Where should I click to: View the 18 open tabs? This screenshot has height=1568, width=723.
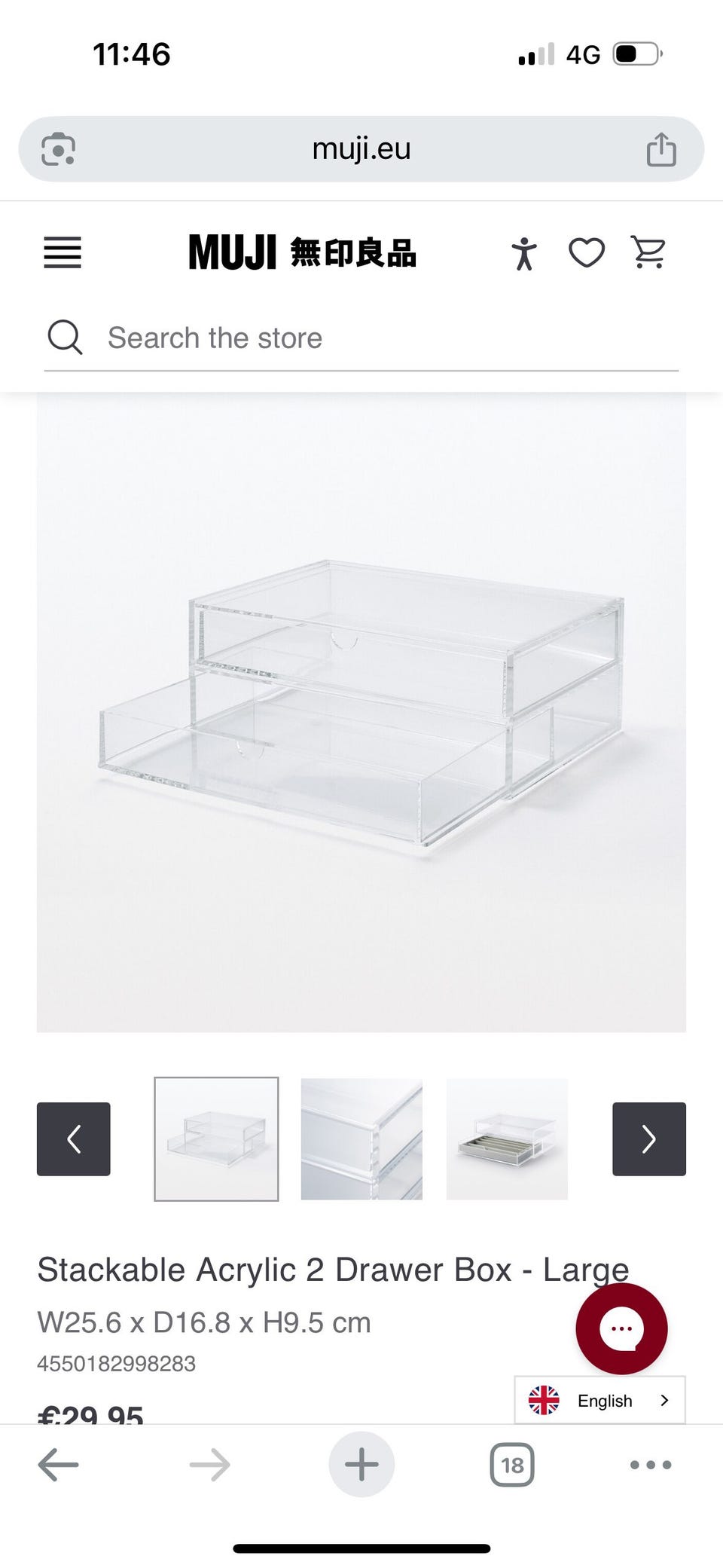[x=512, y=1465]
